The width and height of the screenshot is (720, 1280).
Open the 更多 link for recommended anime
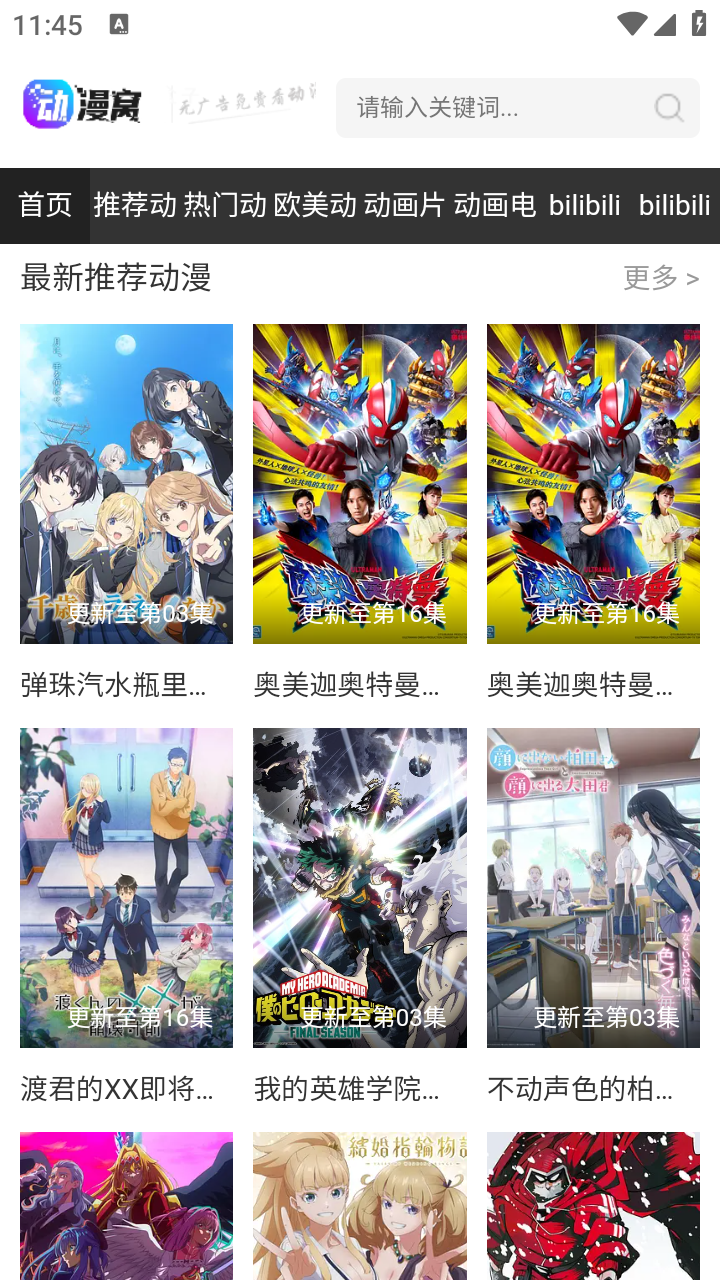(x=658, y=278)
